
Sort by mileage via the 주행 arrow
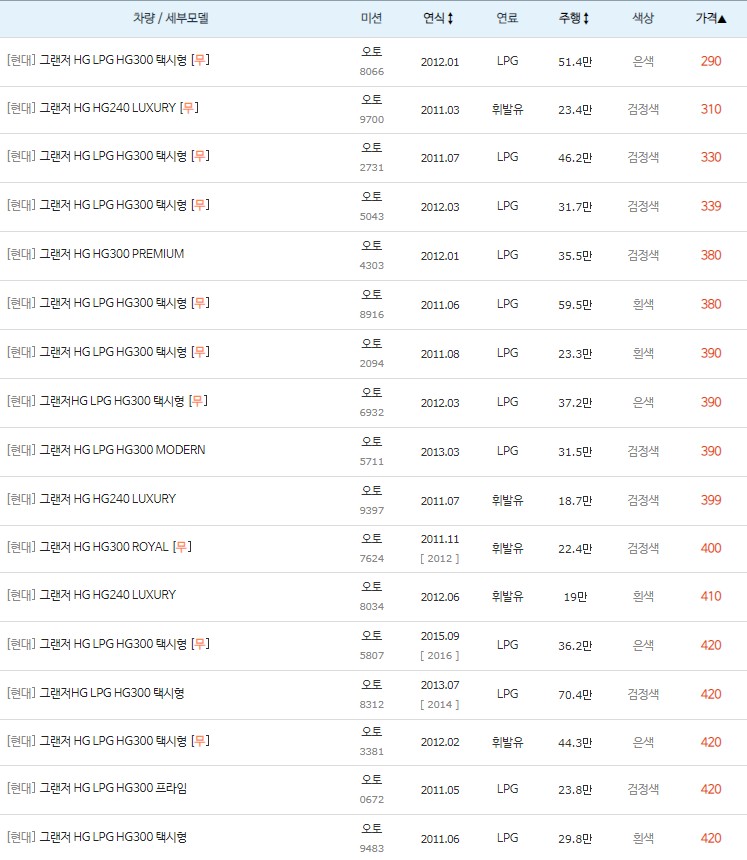[x=585, y=16]
